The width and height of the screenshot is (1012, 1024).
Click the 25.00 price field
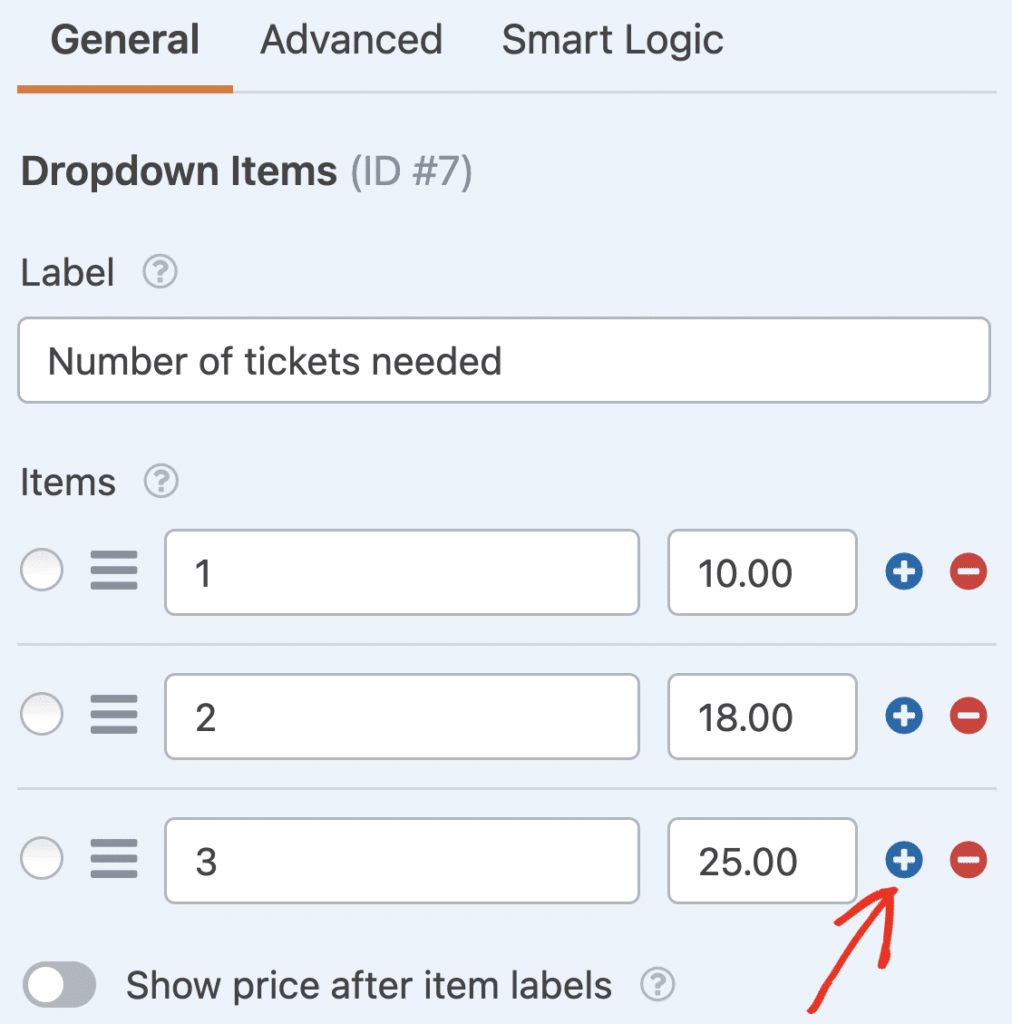coord(761,860)
